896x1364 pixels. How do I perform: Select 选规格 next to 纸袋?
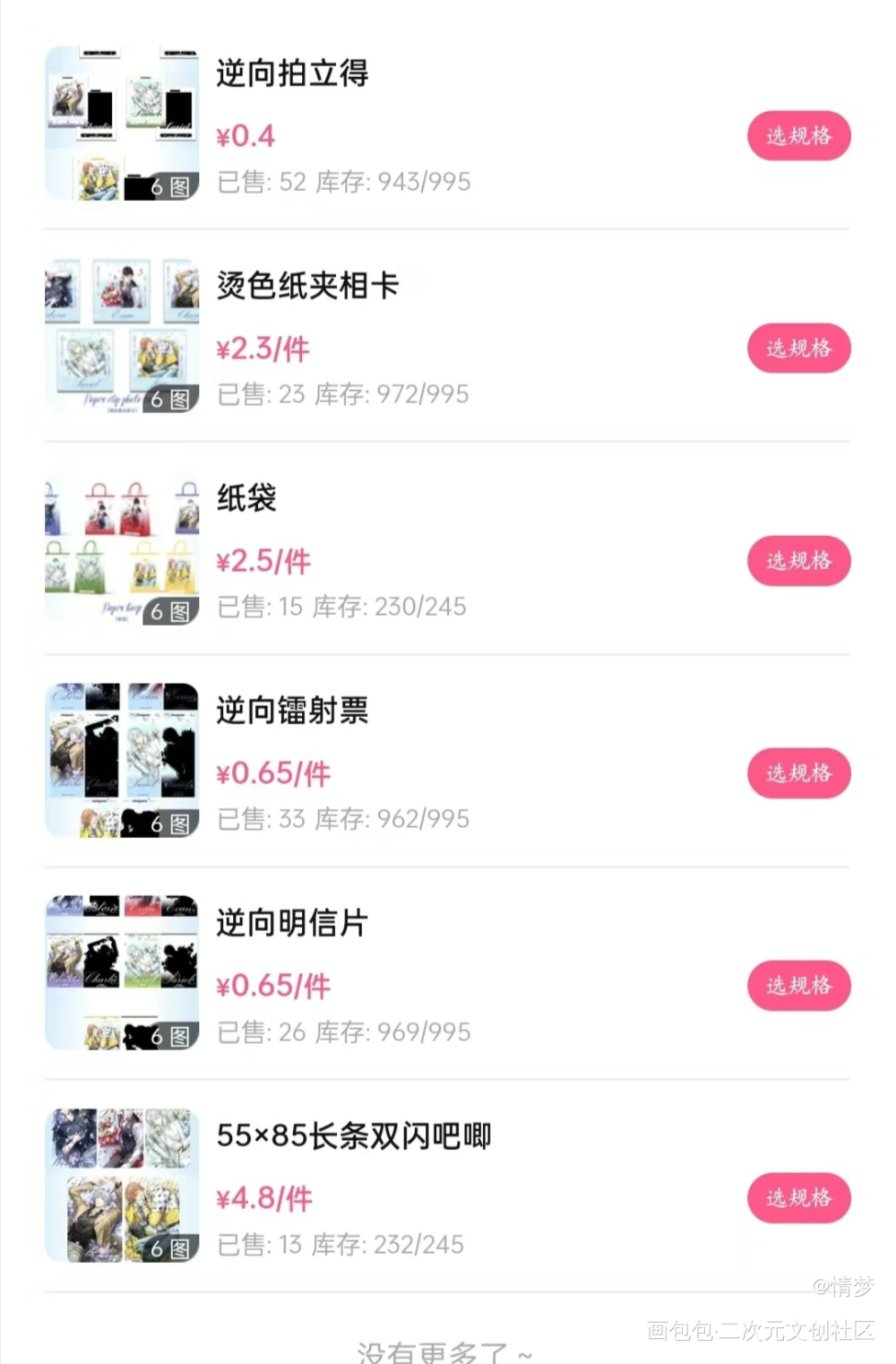798,561
